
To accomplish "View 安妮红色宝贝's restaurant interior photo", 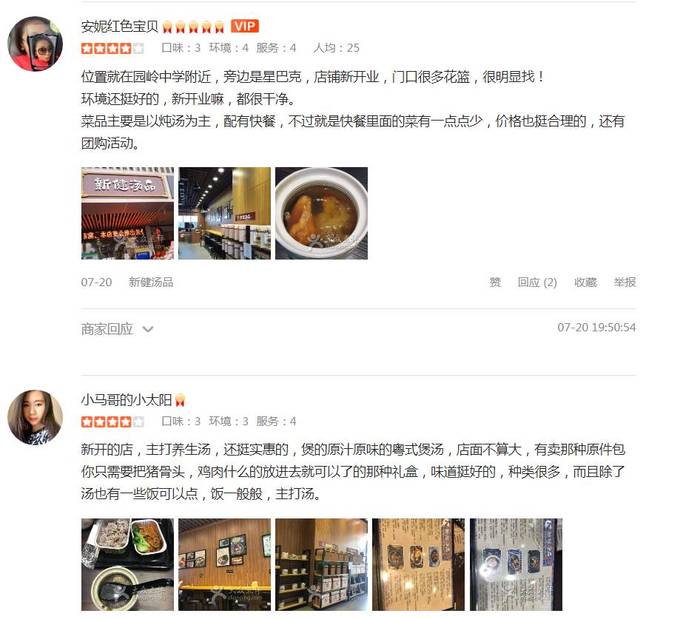I will [224, 213].
